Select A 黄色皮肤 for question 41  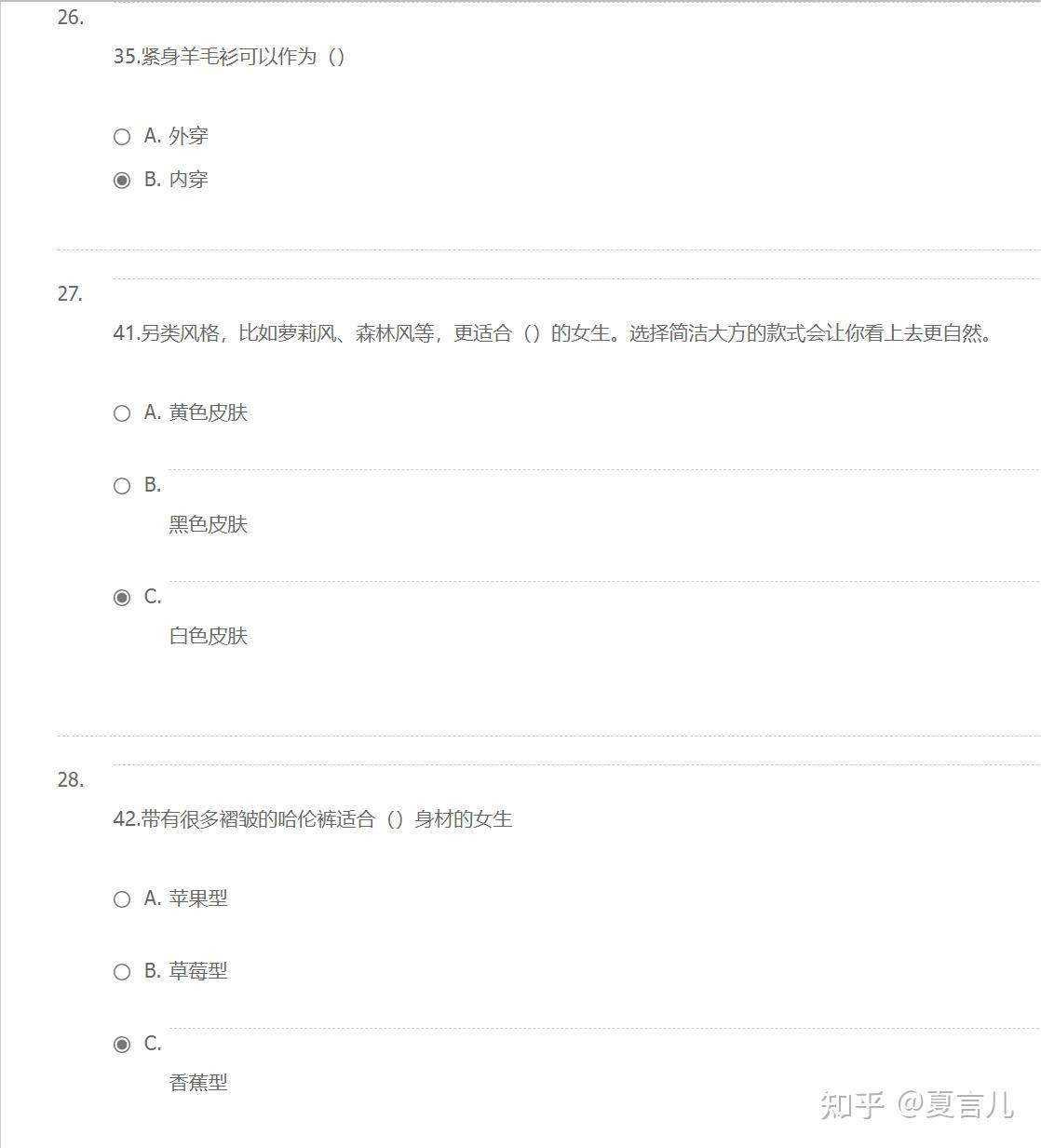(x=122, y=413)
